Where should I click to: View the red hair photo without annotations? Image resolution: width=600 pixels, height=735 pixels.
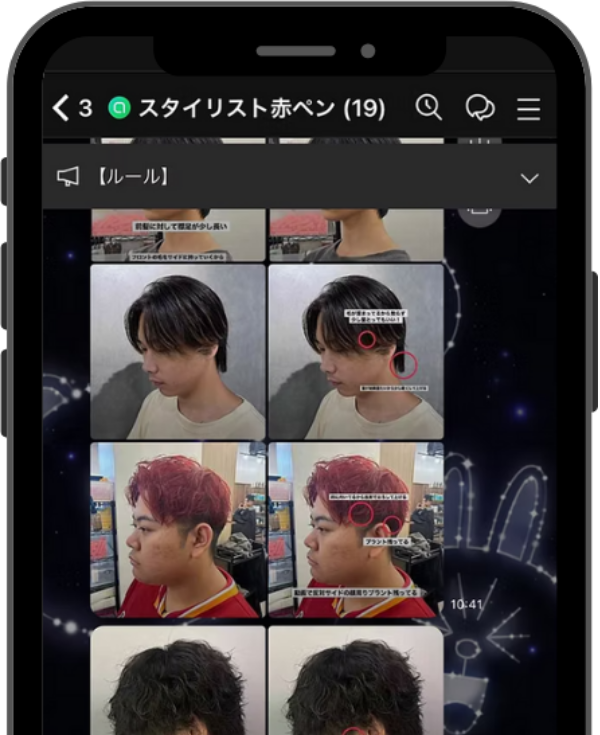[x=178, y=530]
